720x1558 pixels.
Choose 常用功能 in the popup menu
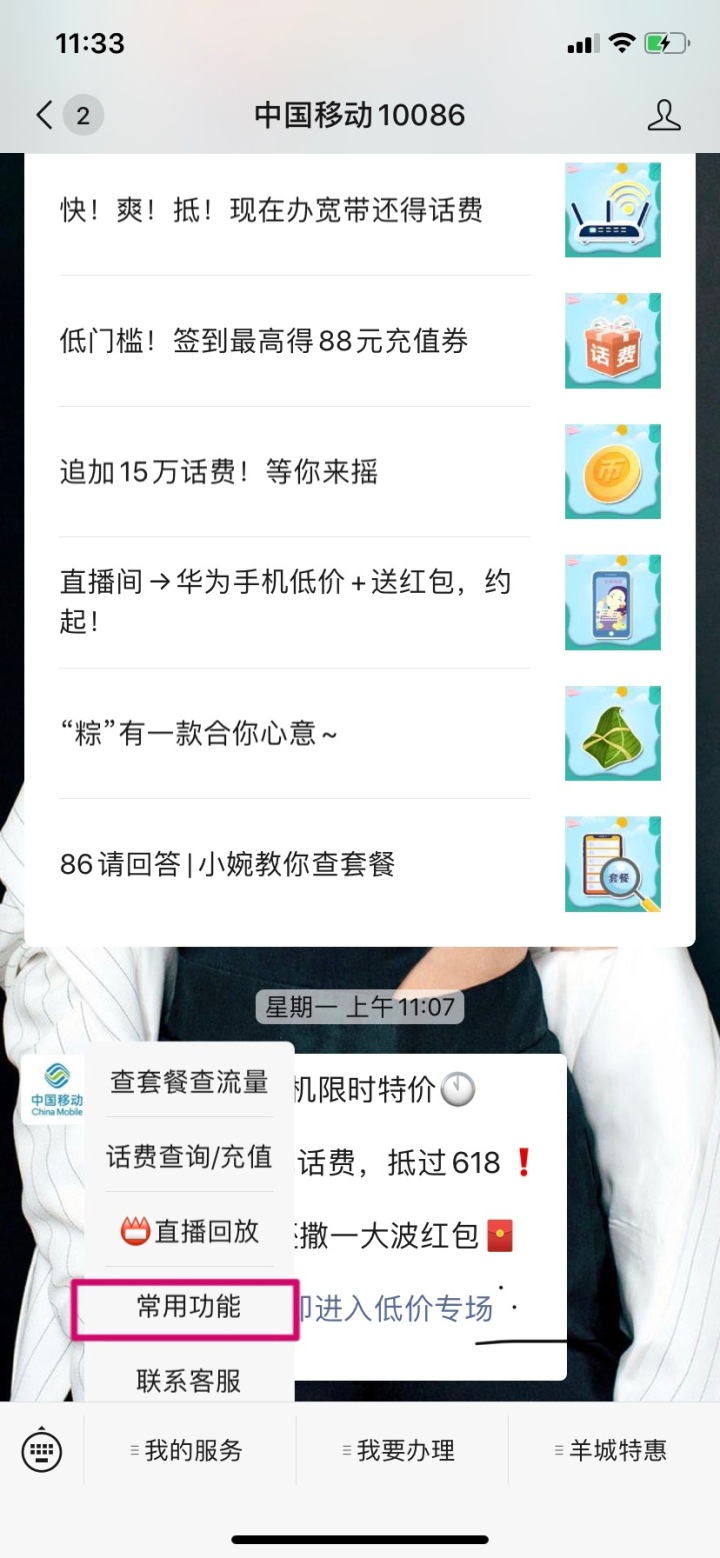tap(190, 1307)
